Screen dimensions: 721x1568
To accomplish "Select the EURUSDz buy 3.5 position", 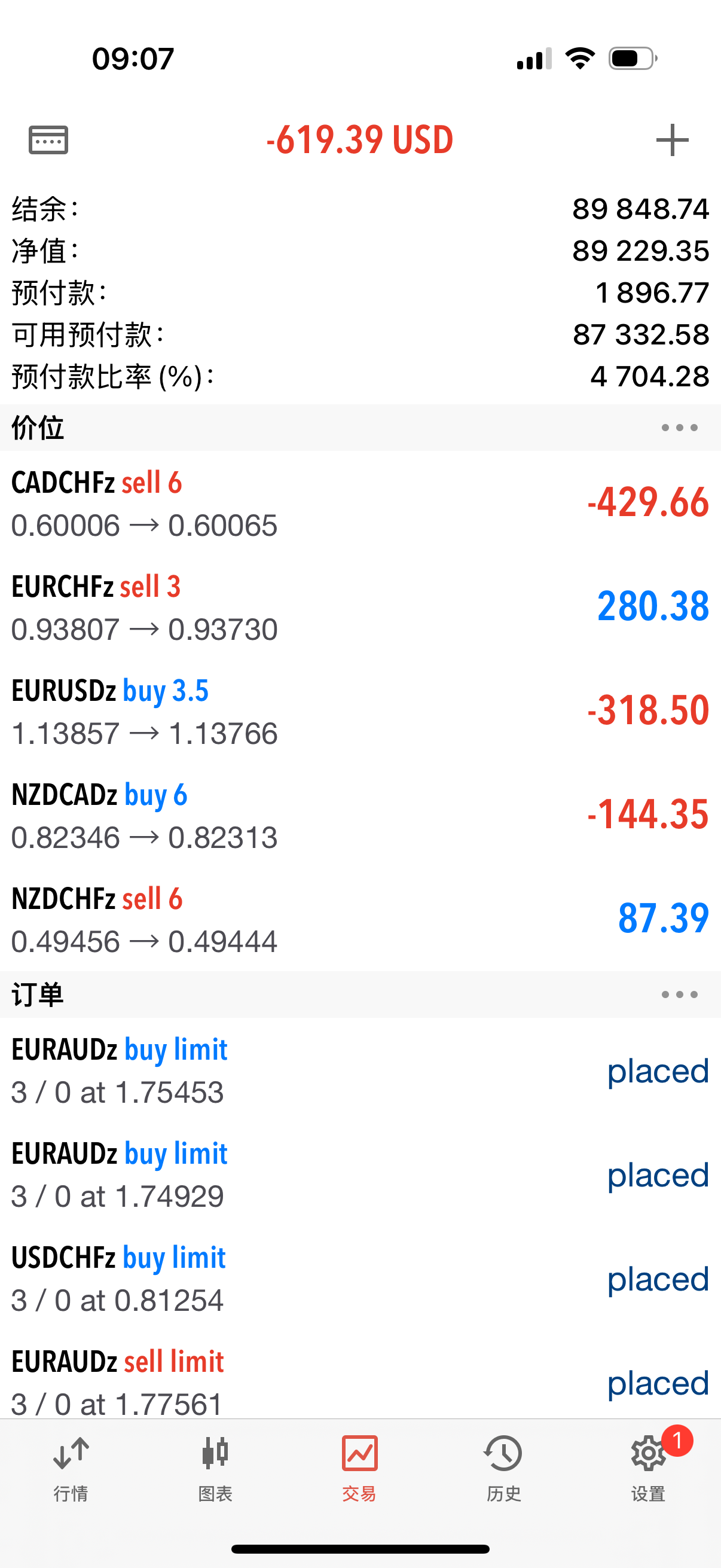I will point(360,712).
